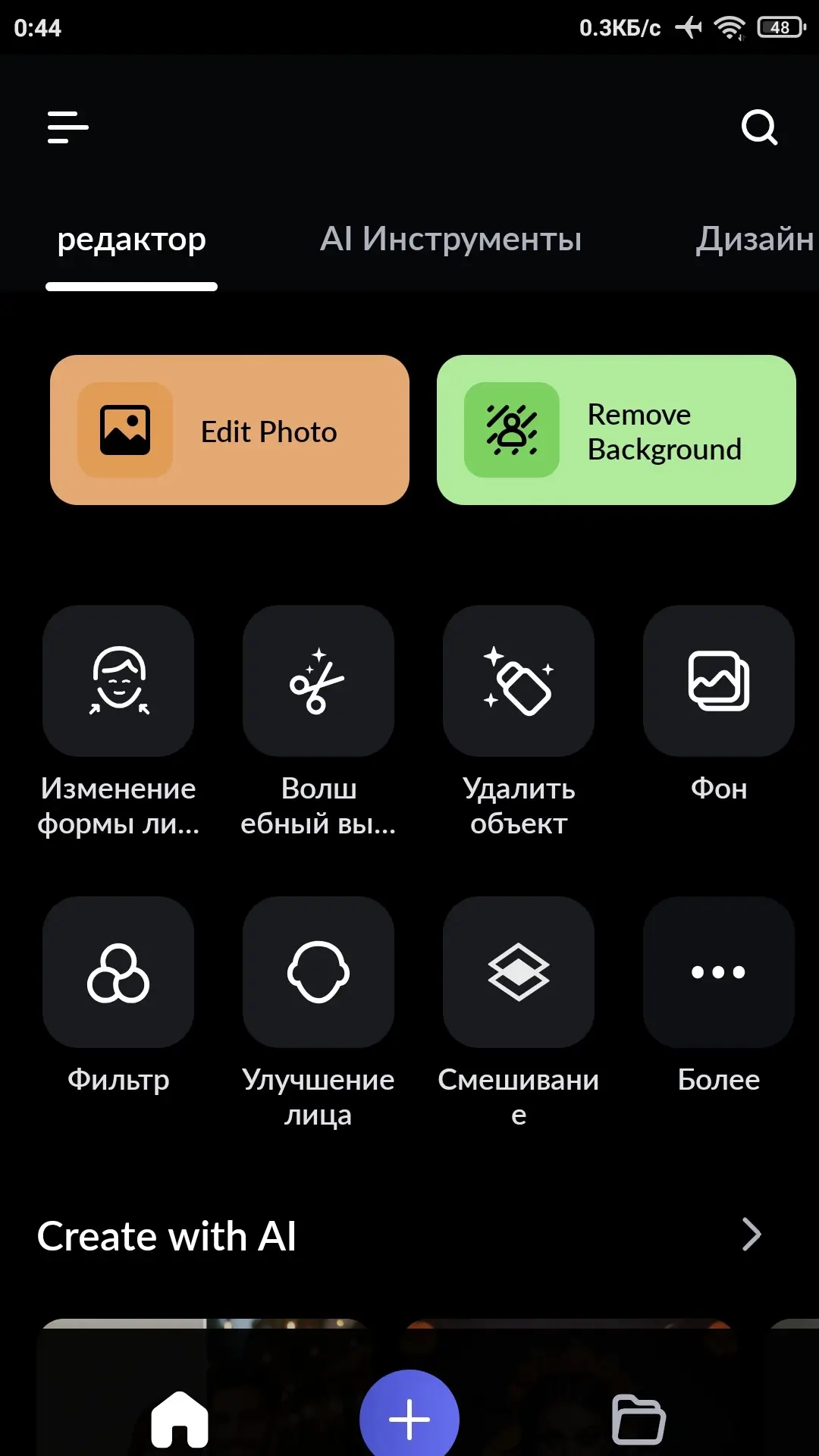This screenshot has height=1456, width=819.
Task: Open the Фильтр tool
Action: click(118, 971)
